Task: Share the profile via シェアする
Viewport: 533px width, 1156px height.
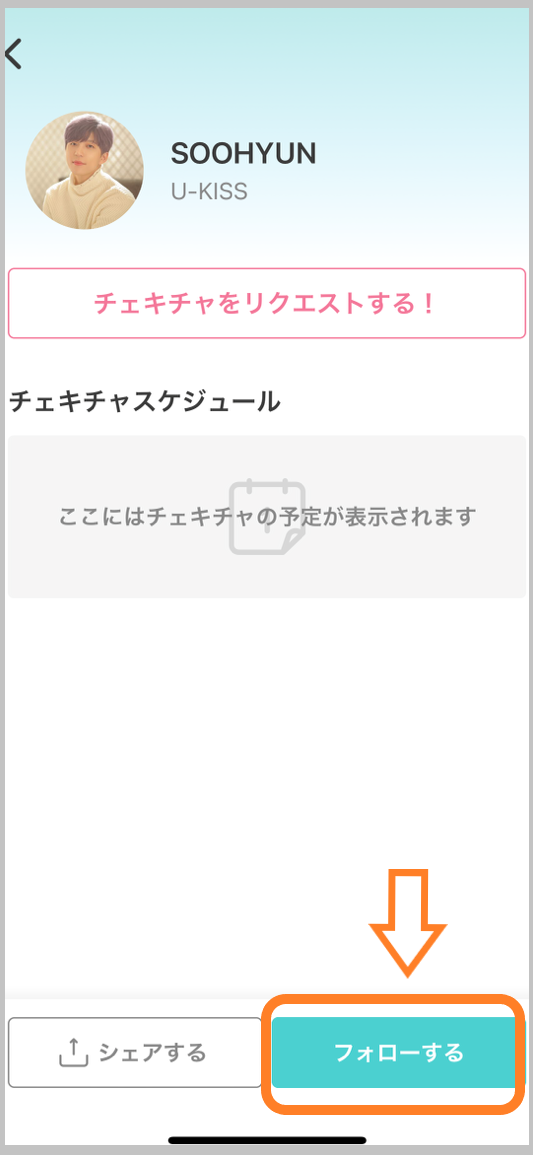Action: (x=135, y=1052)
